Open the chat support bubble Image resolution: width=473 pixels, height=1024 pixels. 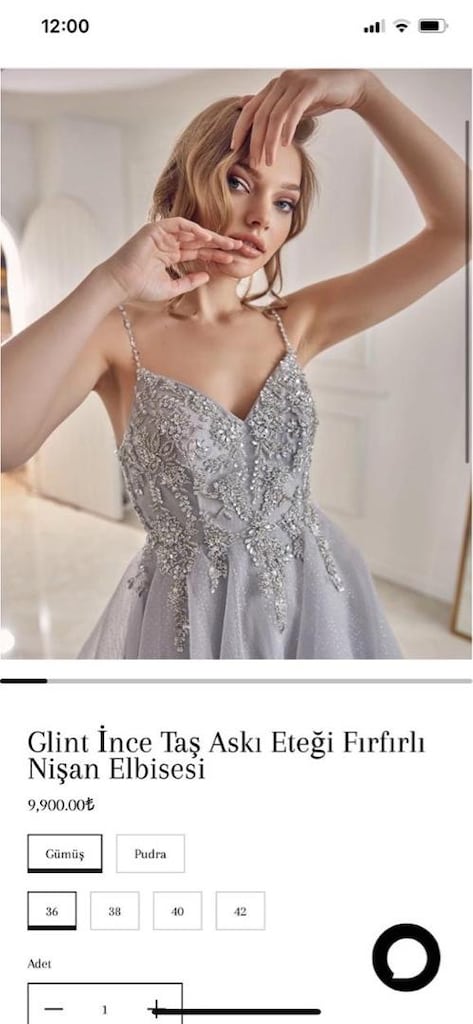(406, 957)
